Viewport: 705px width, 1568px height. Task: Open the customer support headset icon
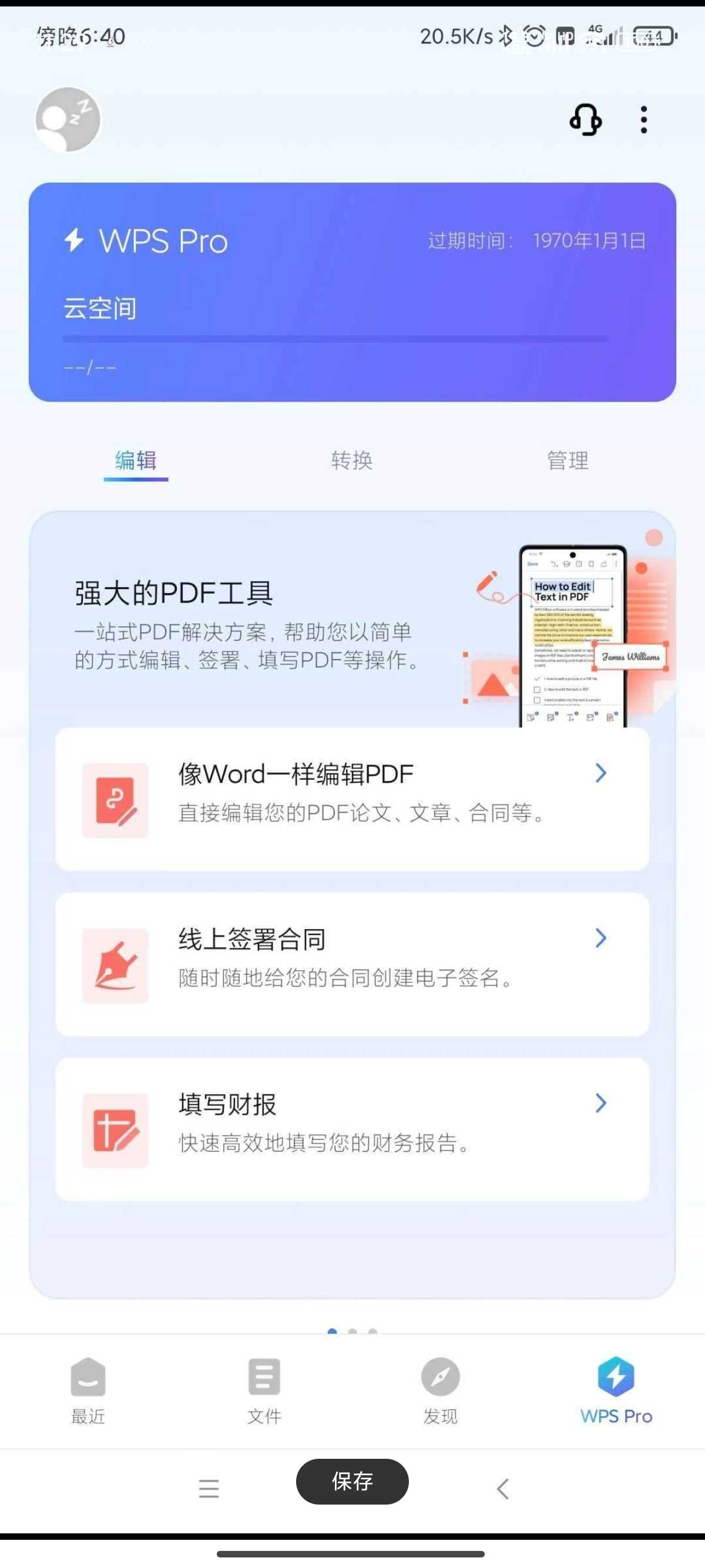tap(586, 119)
